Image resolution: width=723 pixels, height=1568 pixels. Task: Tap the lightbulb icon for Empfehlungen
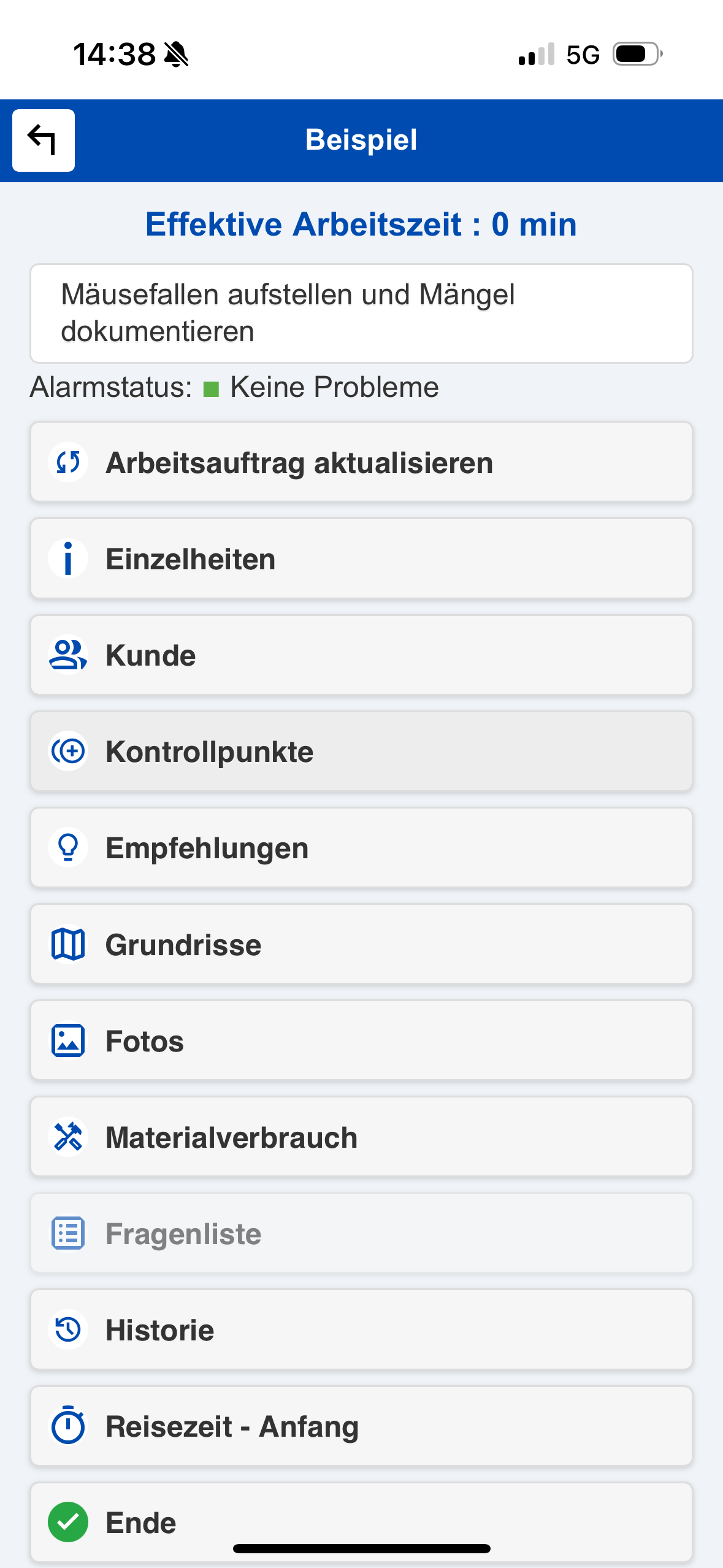point(67,847)
